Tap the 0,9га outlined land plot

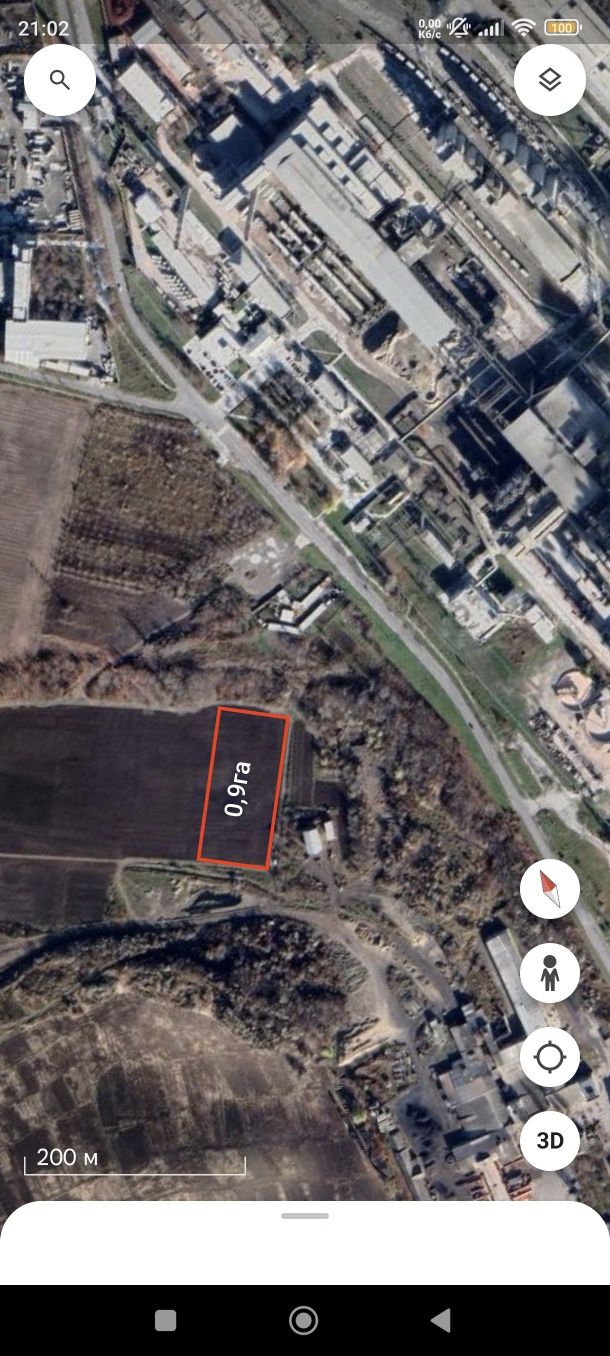point(243,788)
